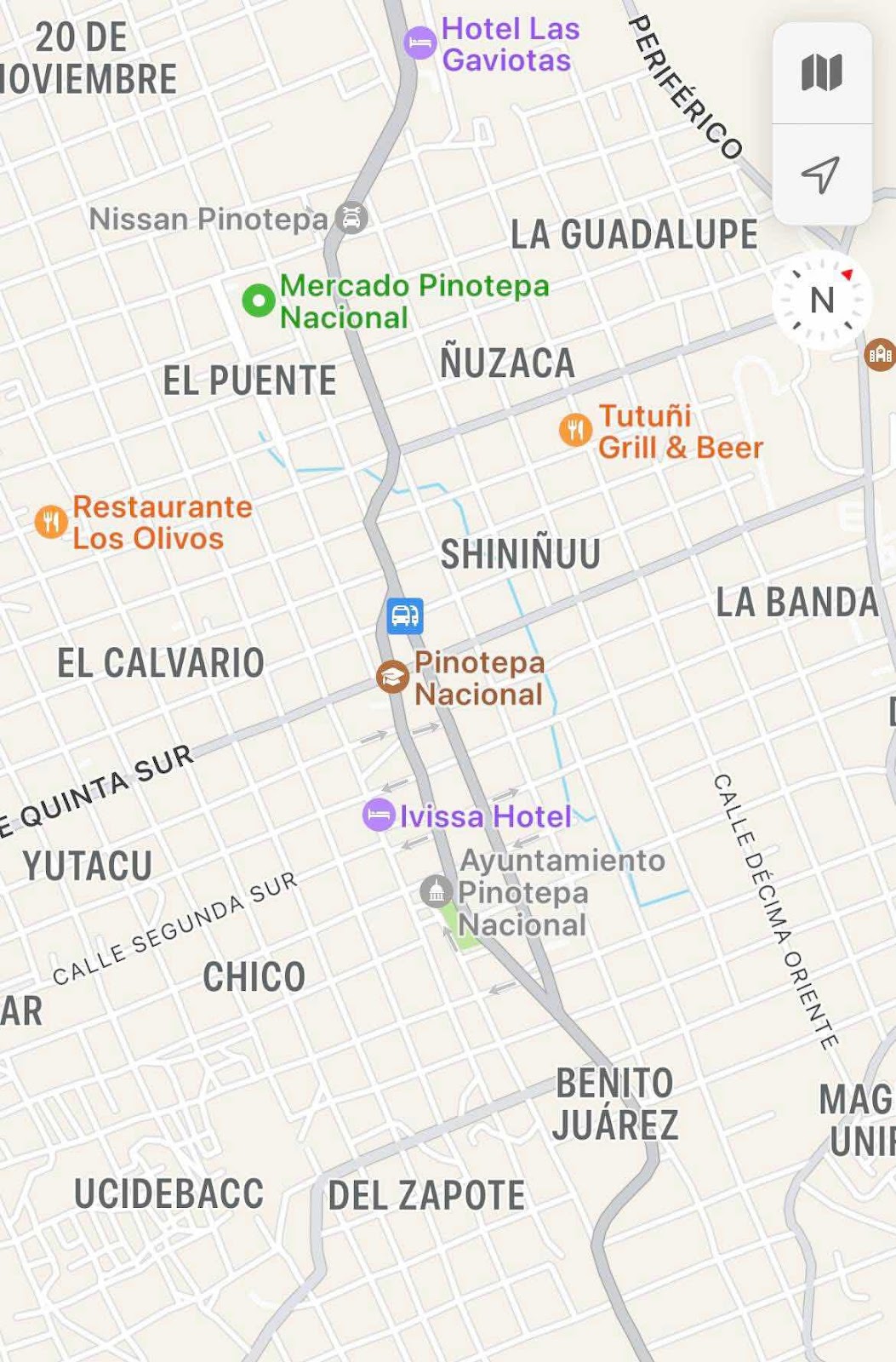Image resolution: width=896 pixels, height=1362 pixels.
Task: Open Restaurante Los Olivos marker
Action: 51,521
